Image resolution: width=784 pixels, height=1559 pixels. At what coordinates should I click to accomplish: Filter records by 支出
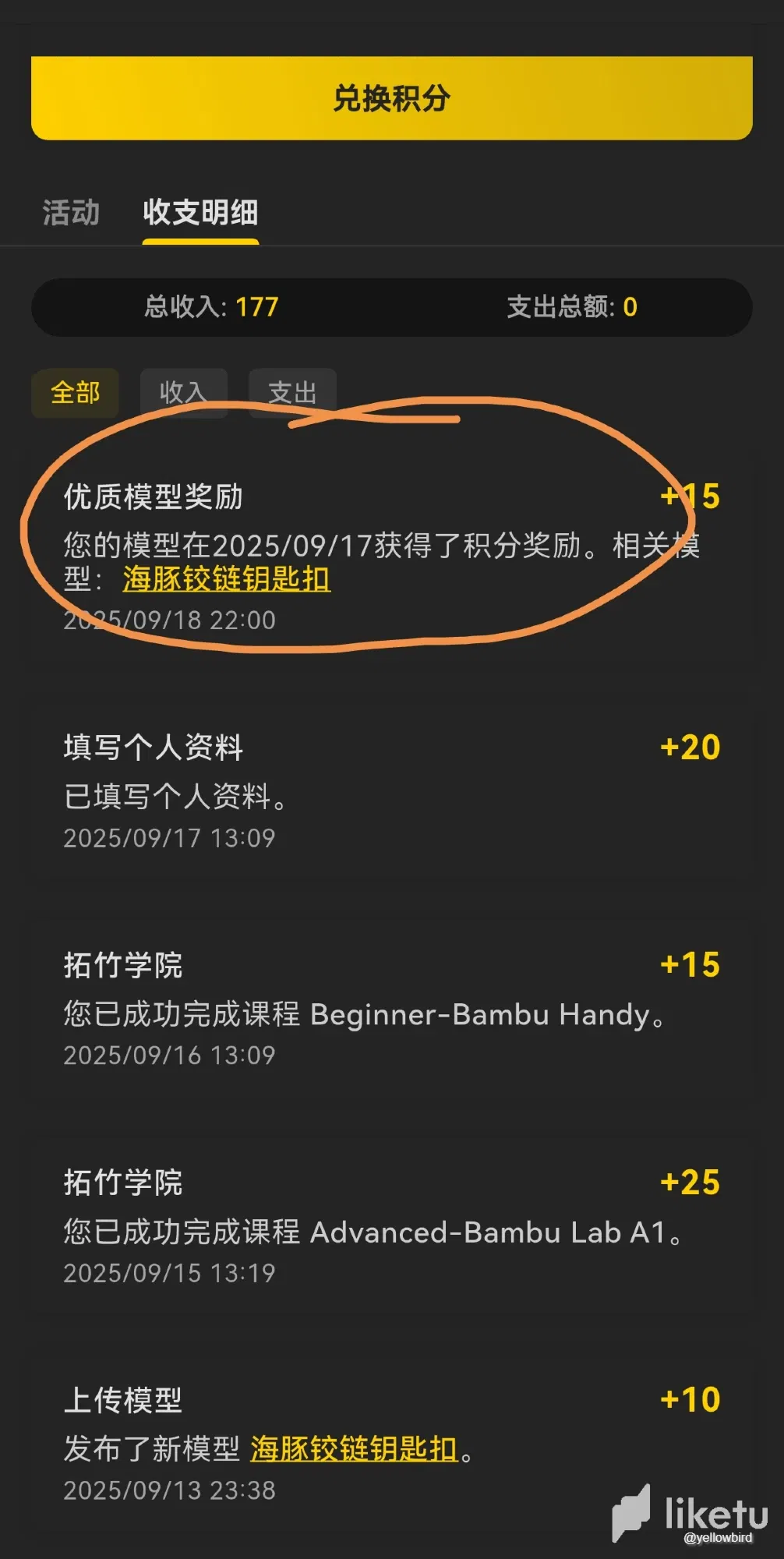pyautogui.click(x=292, y=392)
